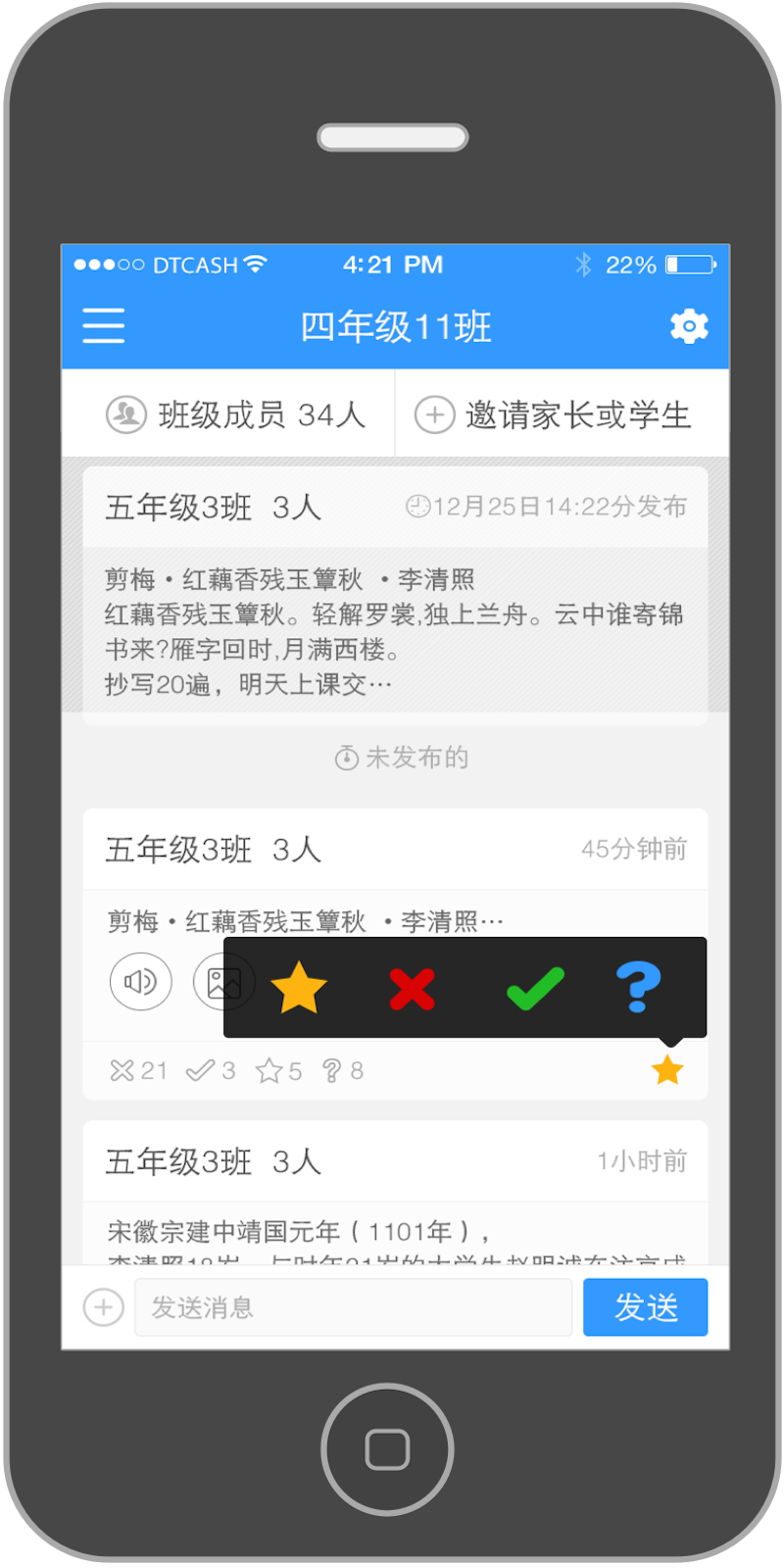Select the blue question mark in popup
The height and width of the screenshot is (1568, 784).
[638, 987]
